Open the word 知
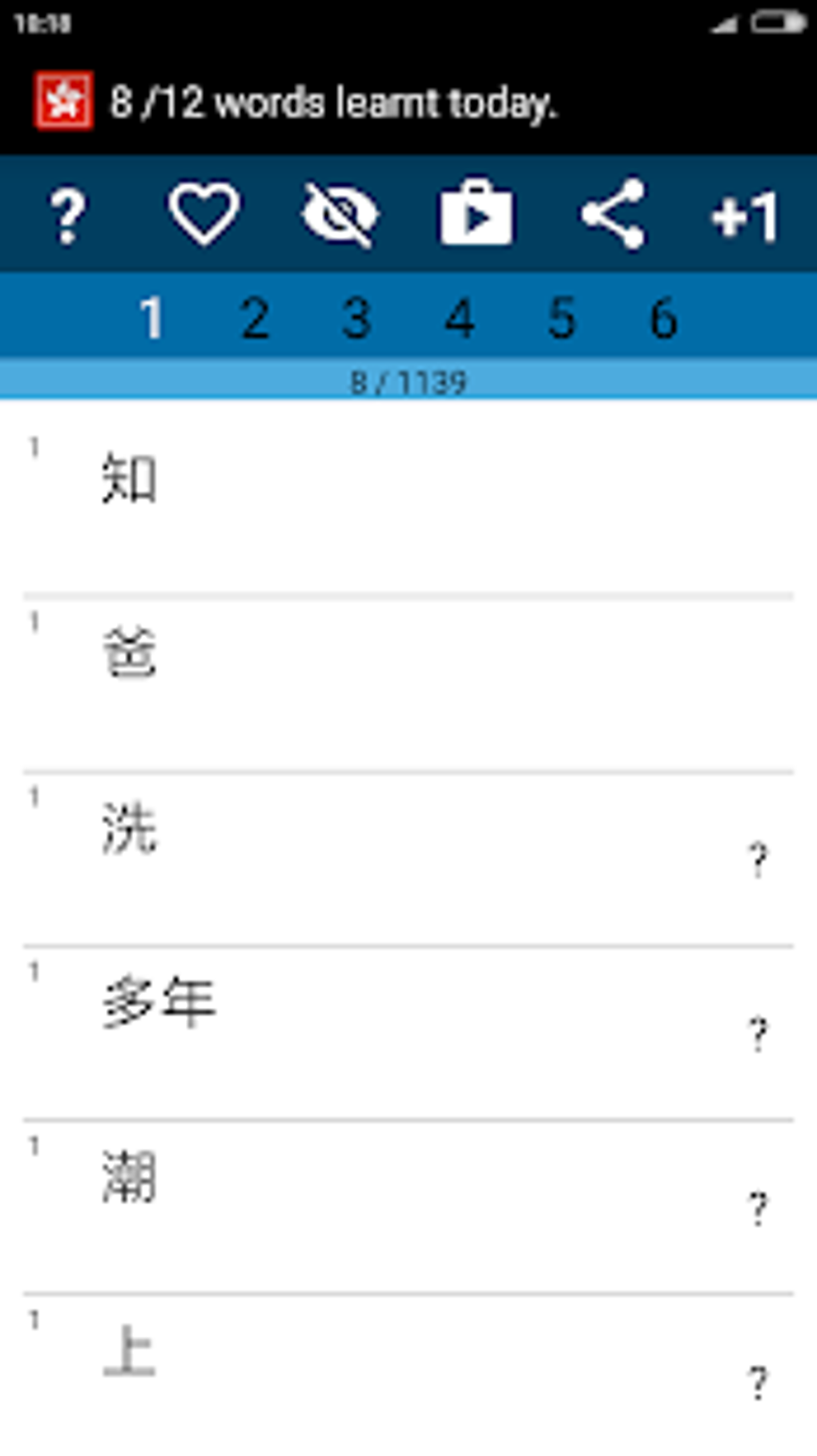The image size is (817, 1456). coord(130,478)
